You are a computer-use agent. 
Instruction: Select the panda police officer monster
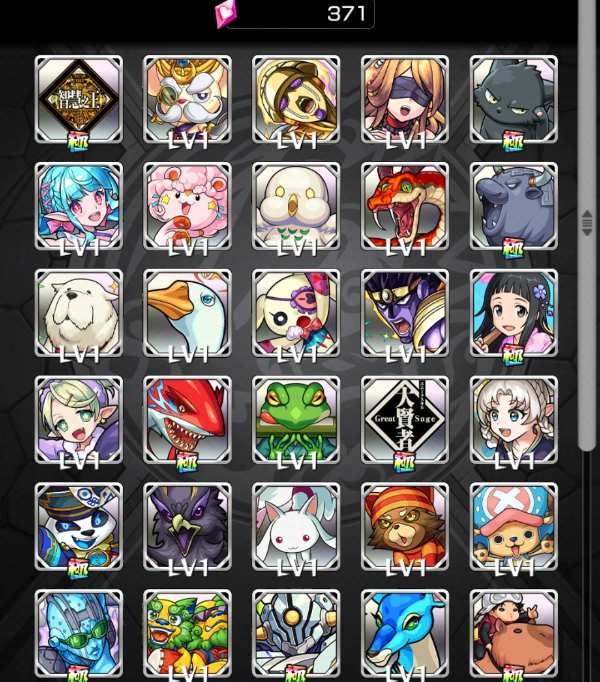click(x=78, y=526)
